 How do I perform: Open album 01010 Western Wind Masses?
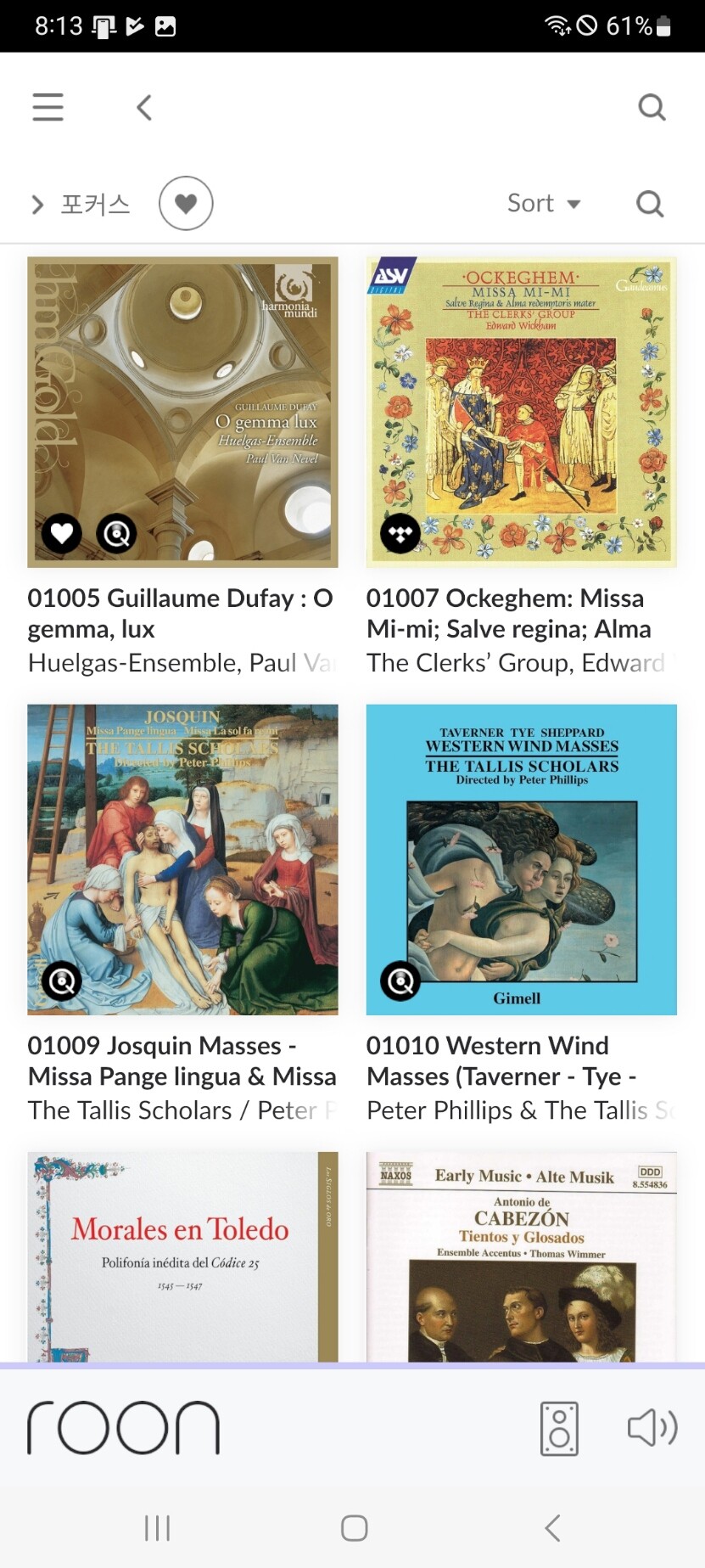tap(522, 859)
